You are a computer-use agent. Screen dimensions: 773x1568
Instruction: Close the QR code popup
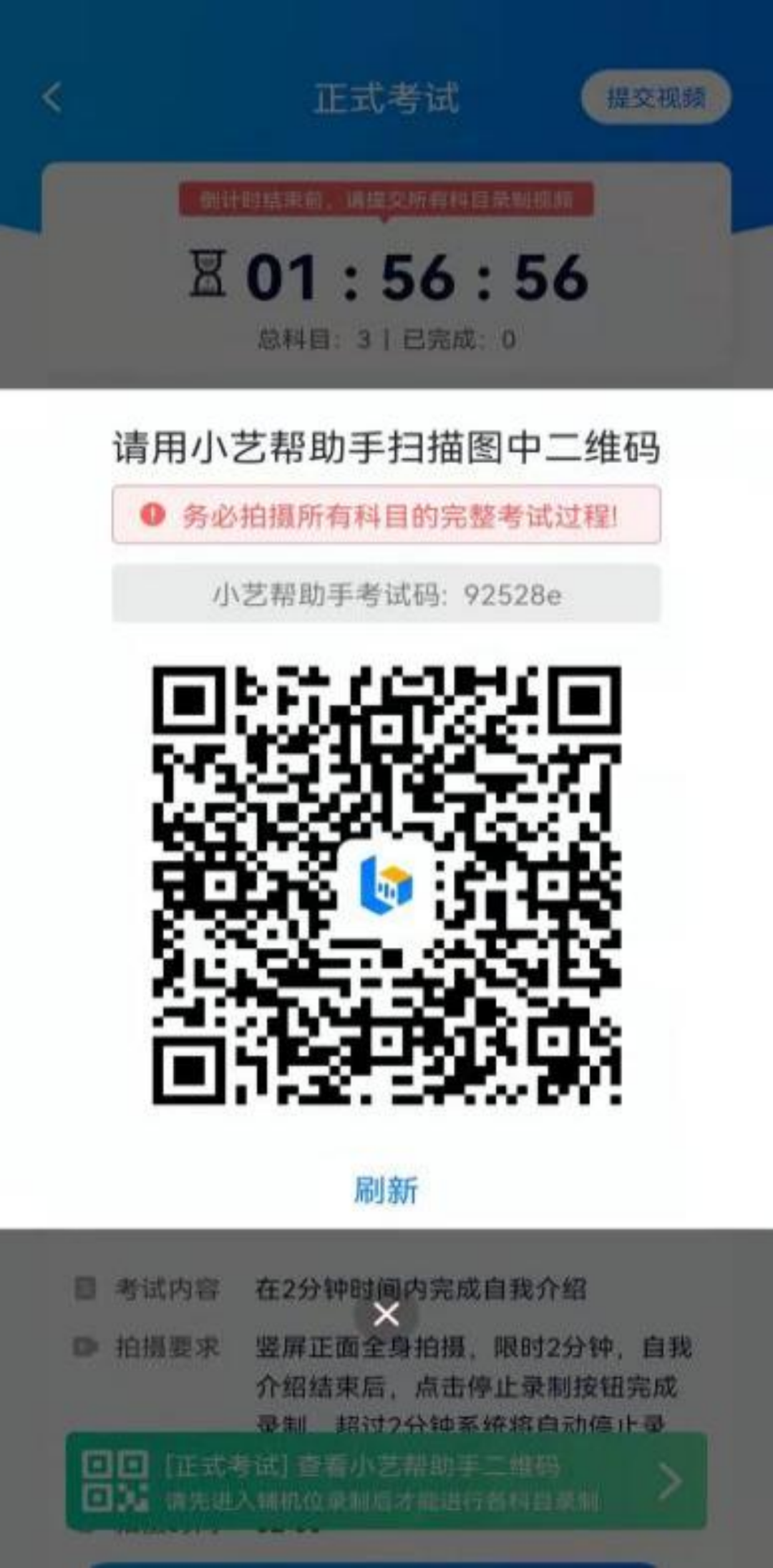click(386, 1314)
